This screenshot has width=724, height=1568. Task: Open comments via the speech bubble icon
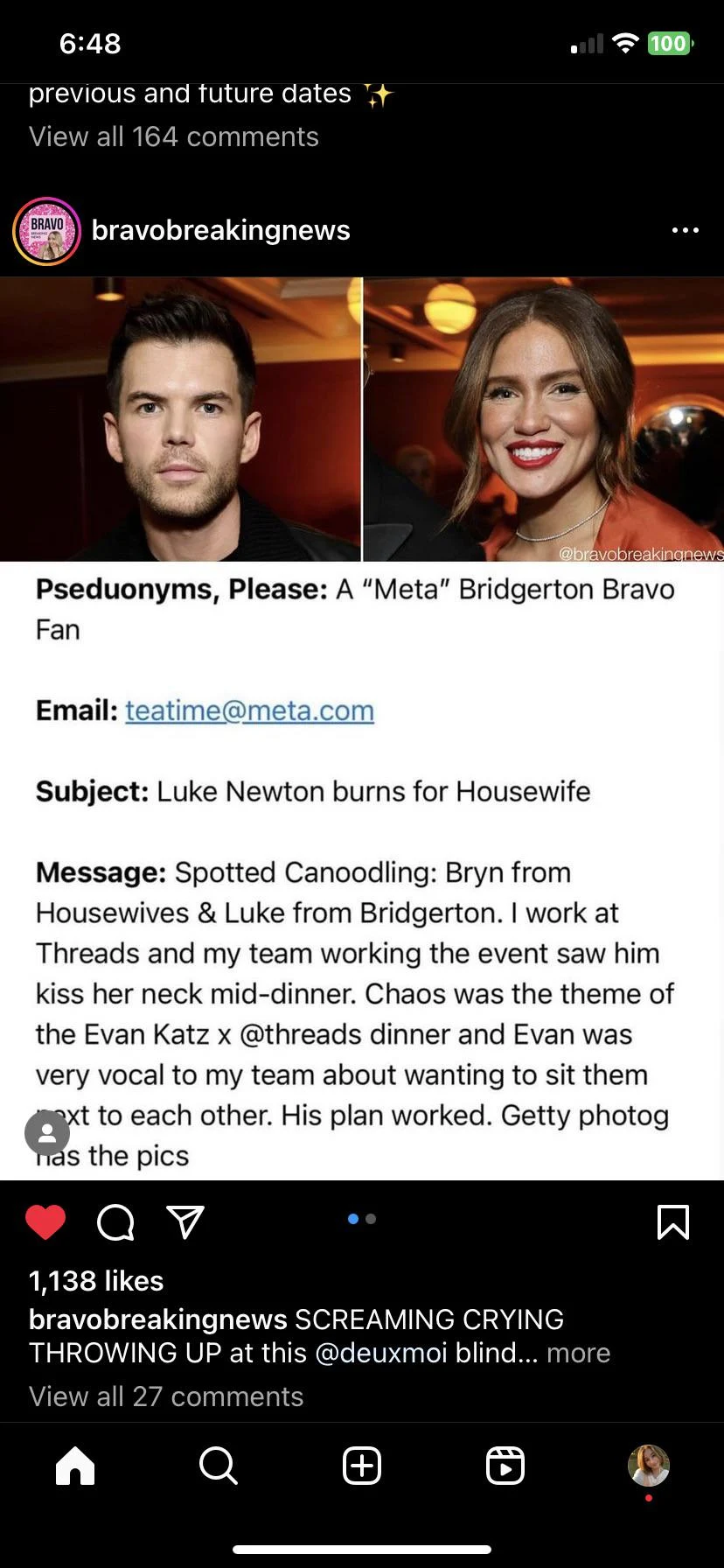point(115,1221)
